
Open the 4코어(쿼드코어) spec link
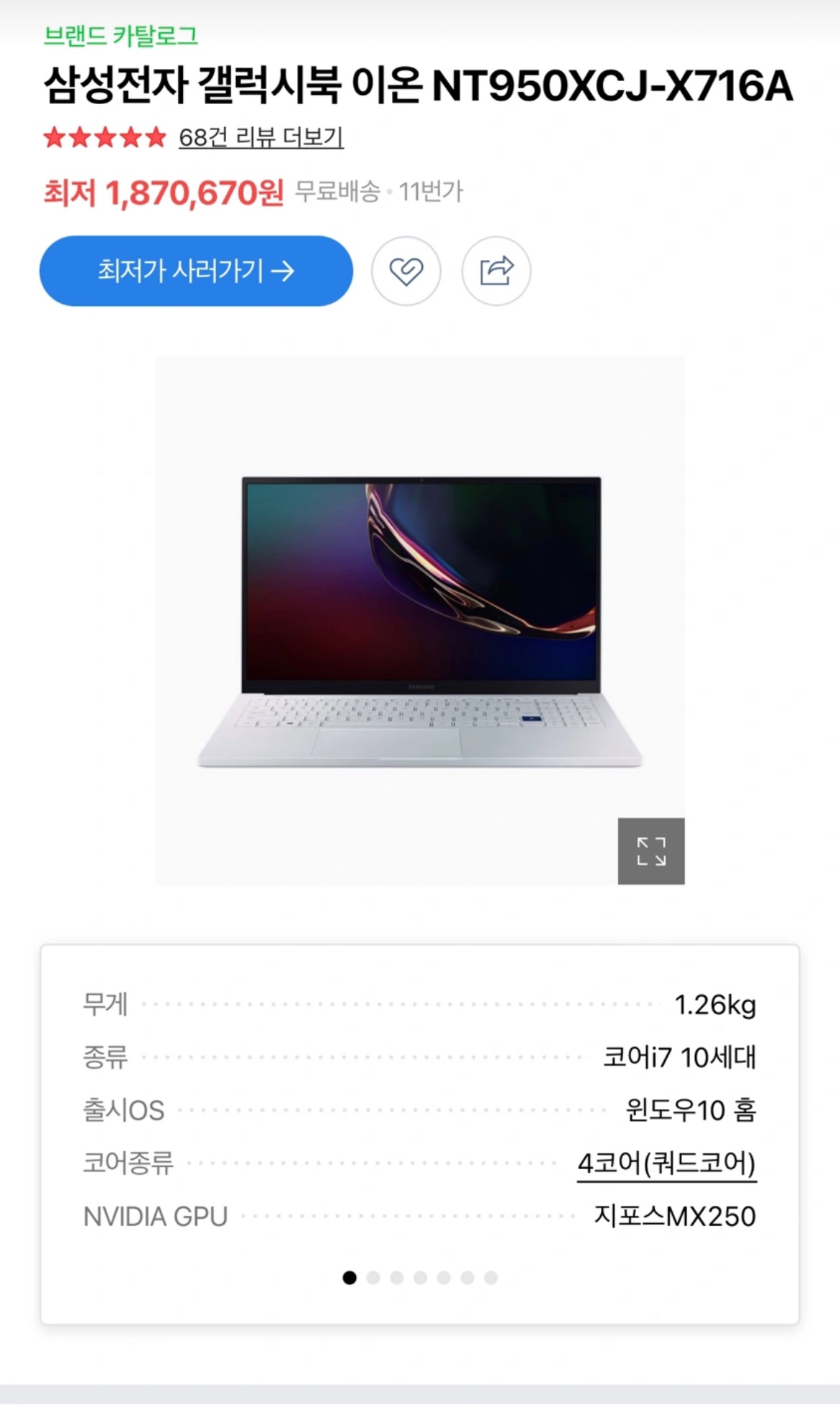pos(666,1163)
